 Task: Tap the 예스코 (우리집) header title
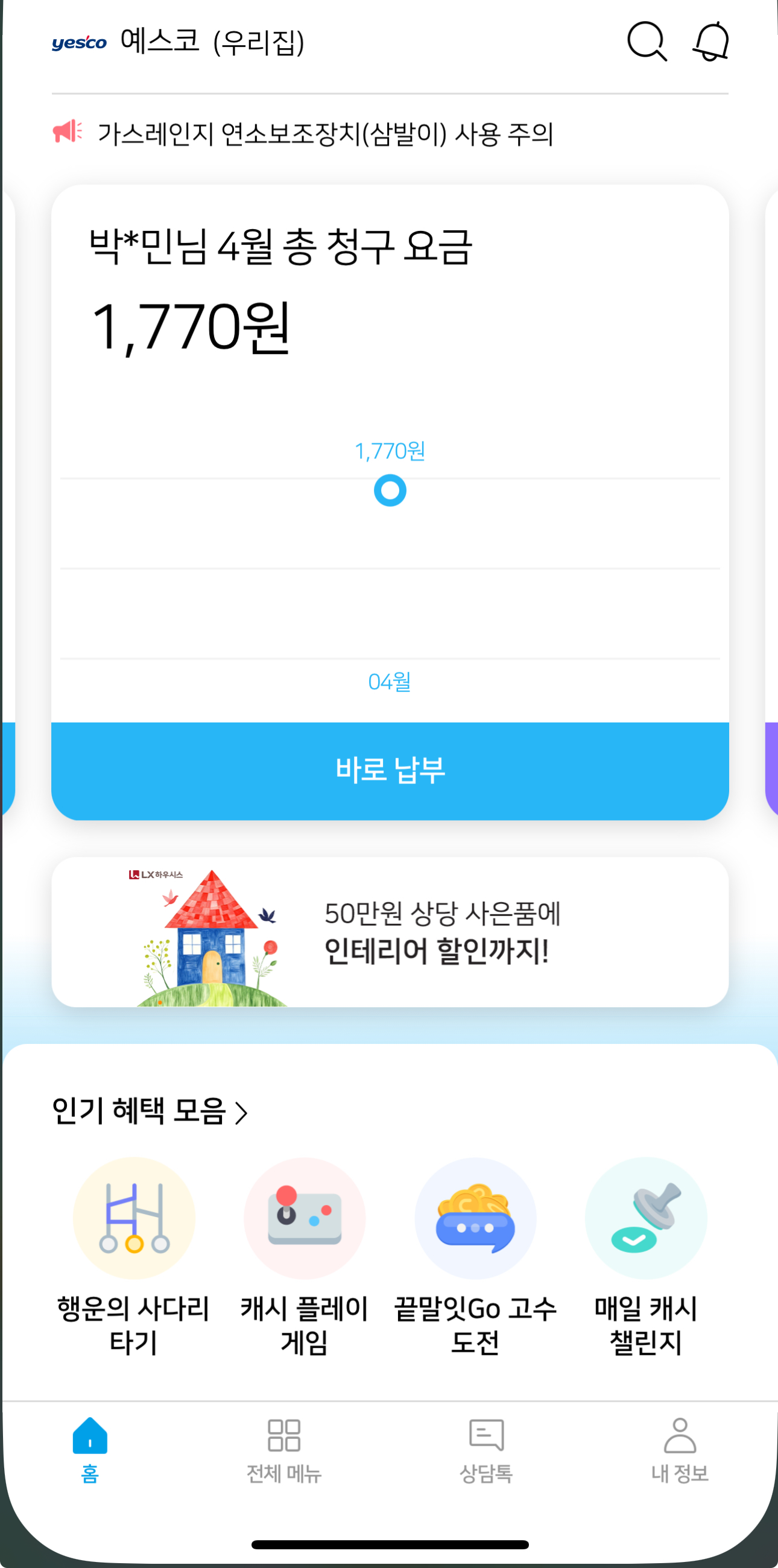(212, 42)
